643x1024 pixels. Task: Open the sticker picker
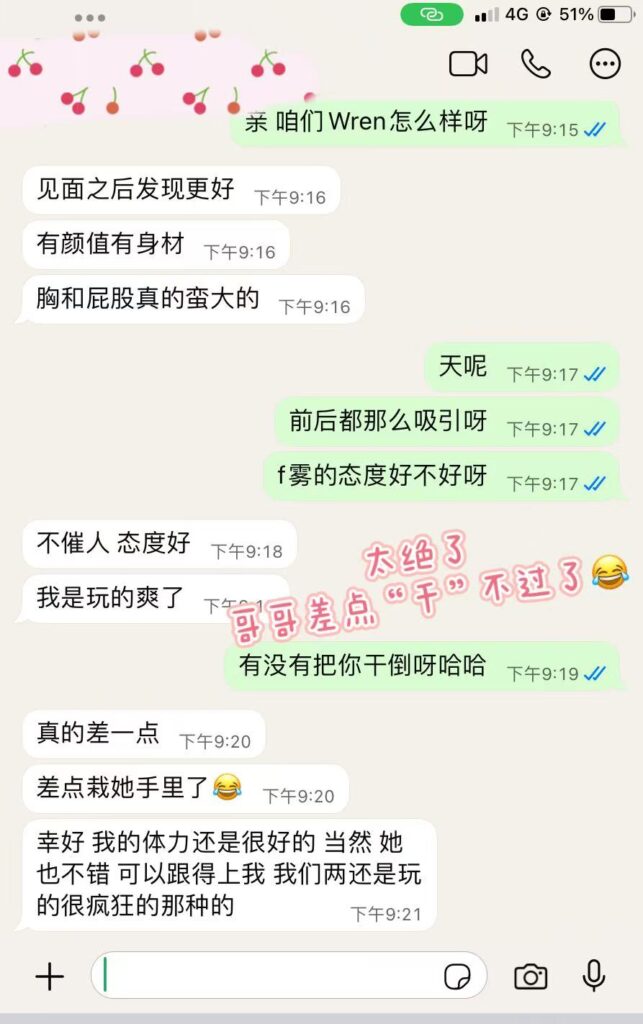[x=459, y=976]
